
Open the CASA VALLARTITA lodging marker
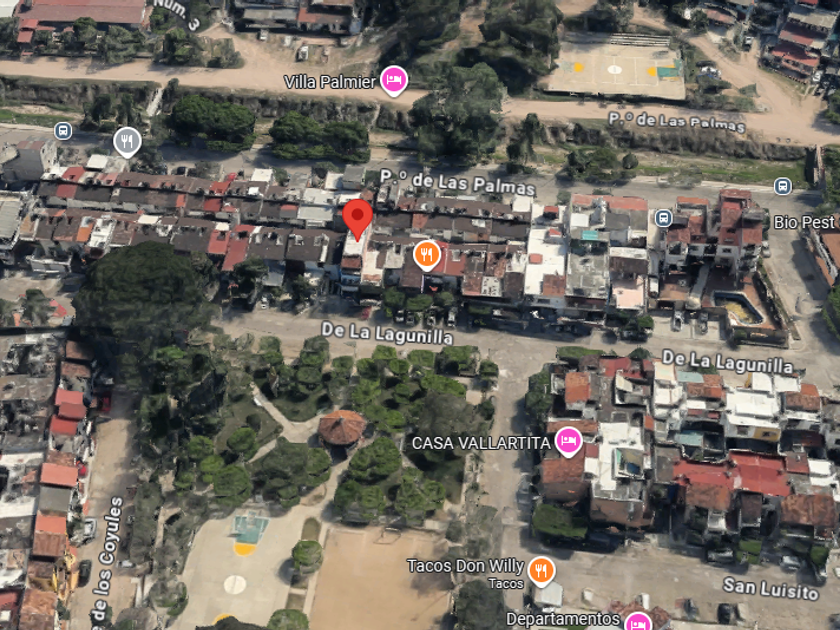(569, 442)
